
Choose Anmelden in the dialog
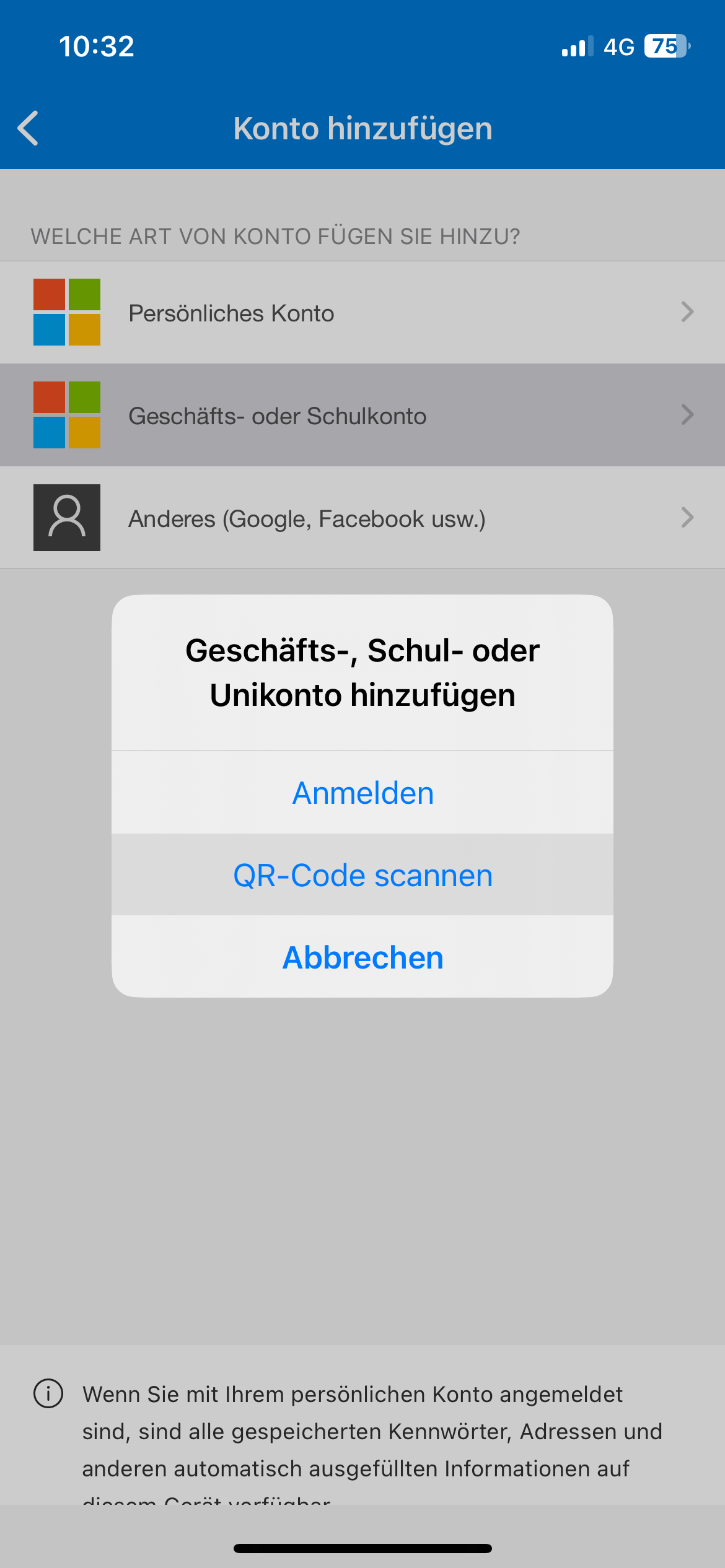[x=362, y=793]
